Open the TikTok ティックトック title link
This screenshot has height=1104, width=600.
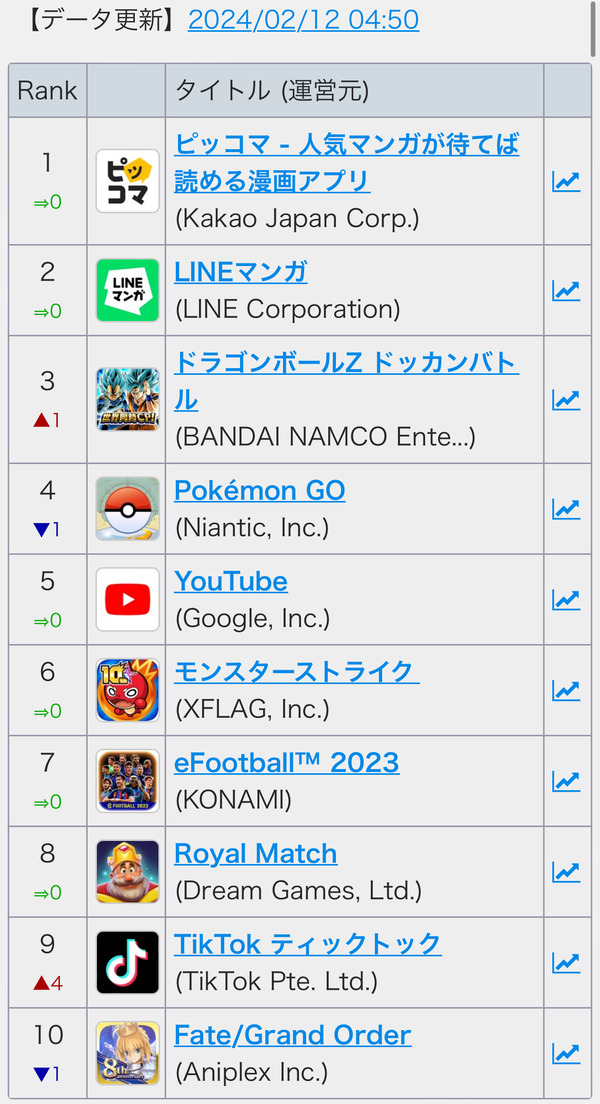tap(308, 944)
